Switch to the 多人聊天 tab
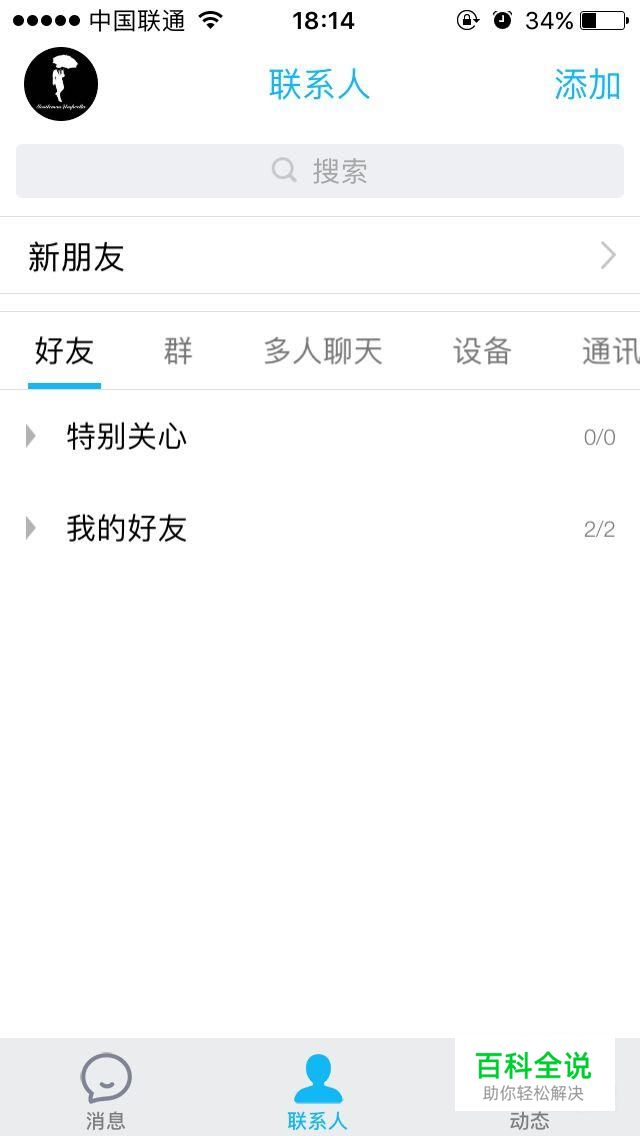 point(322,351)
